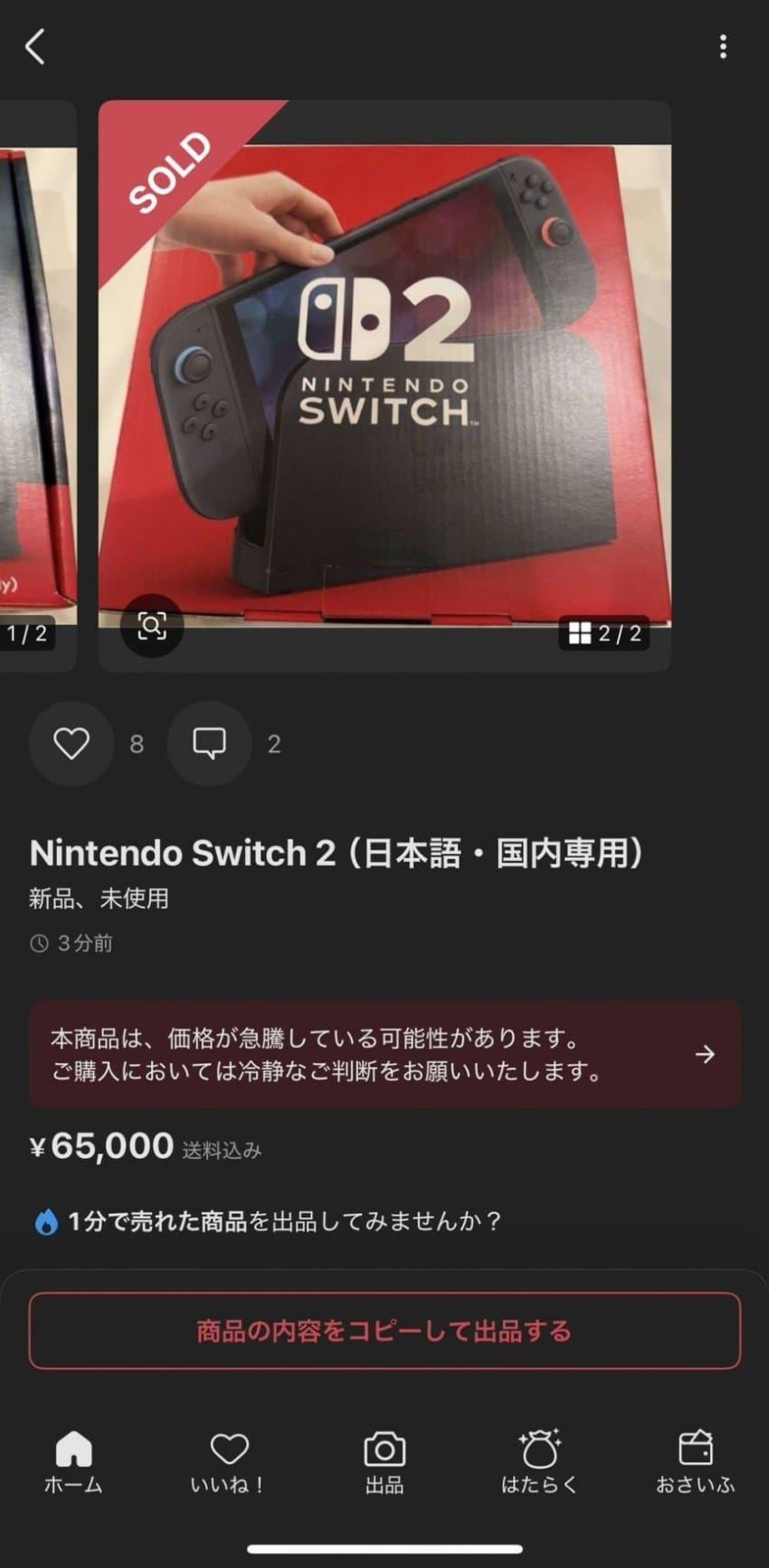769x1568 pixels.
Task: Switch to the はたらく tab
Action: point(540,1461)
